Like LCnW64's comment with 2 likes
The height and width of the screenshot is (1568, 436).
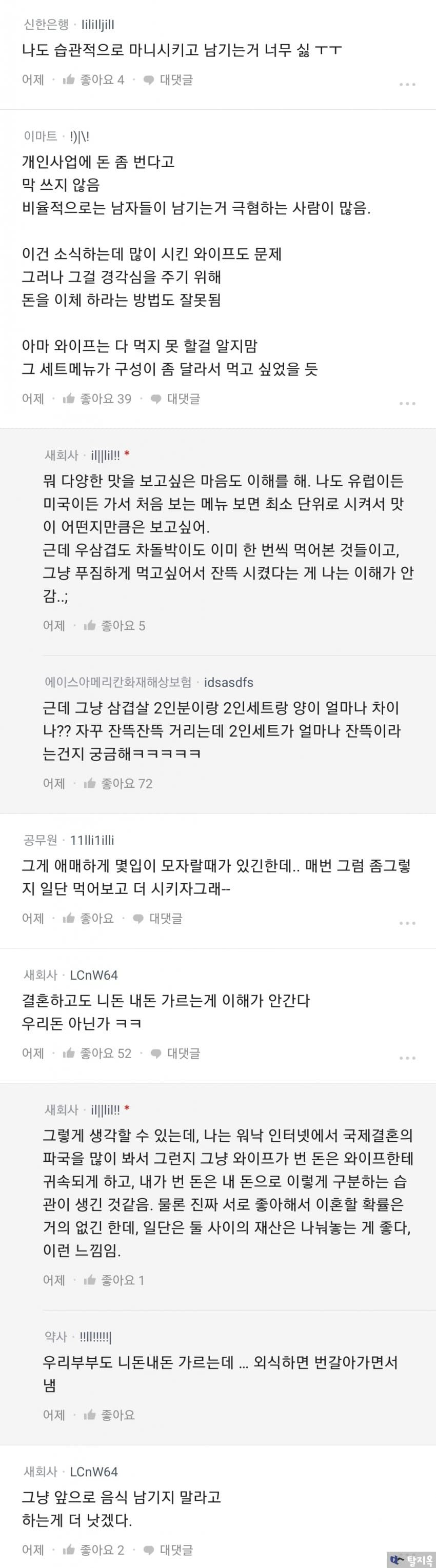click(94, 1549)
